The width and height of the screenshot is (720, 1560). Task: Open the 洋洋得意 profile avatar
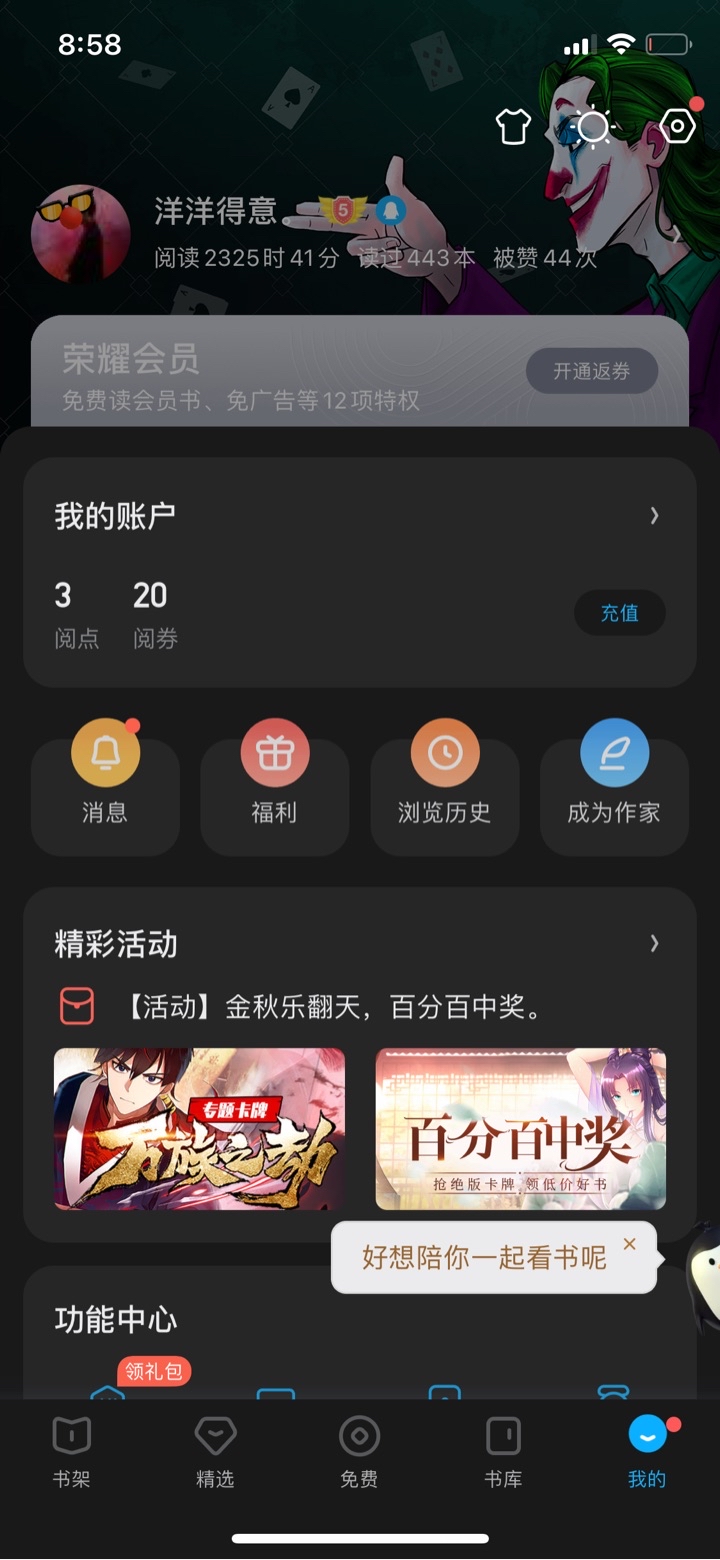[x=80, y=233]
